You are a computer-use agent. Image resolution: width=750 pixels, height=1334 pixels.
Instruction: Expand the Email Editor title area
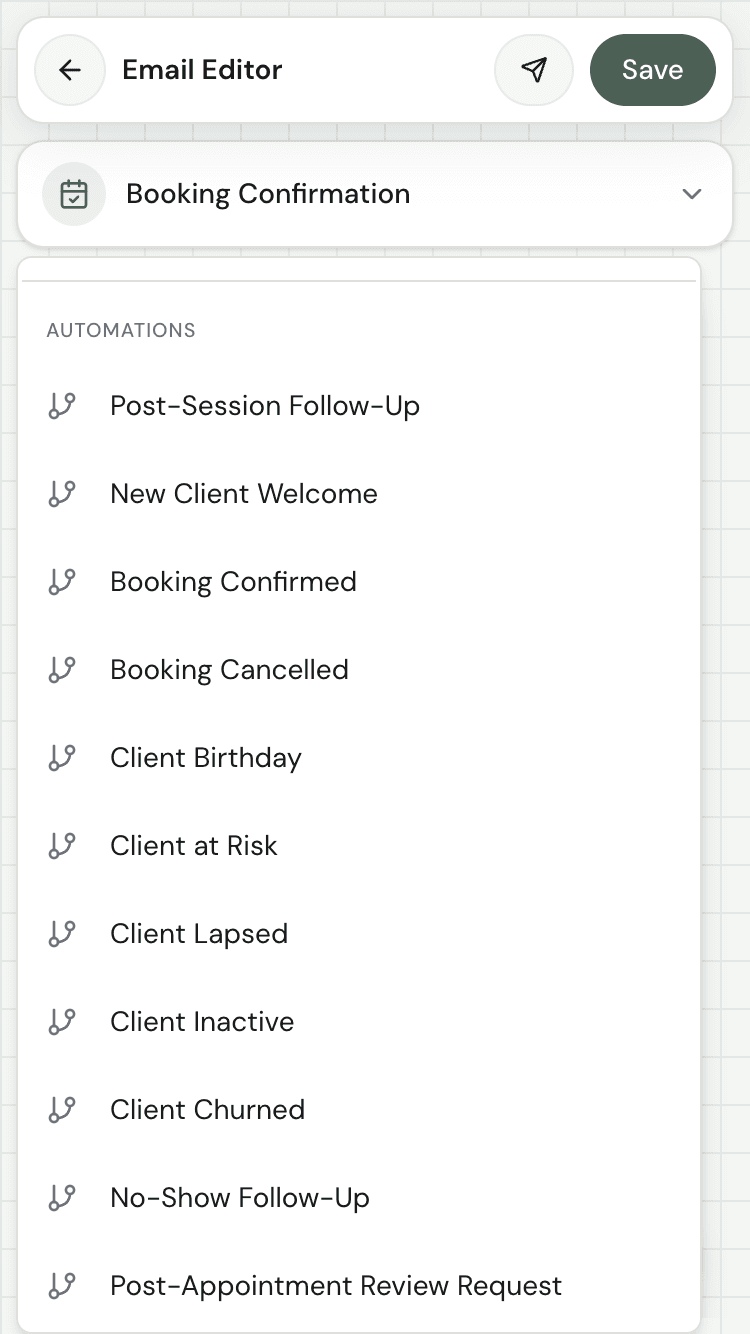click(201, 70)
